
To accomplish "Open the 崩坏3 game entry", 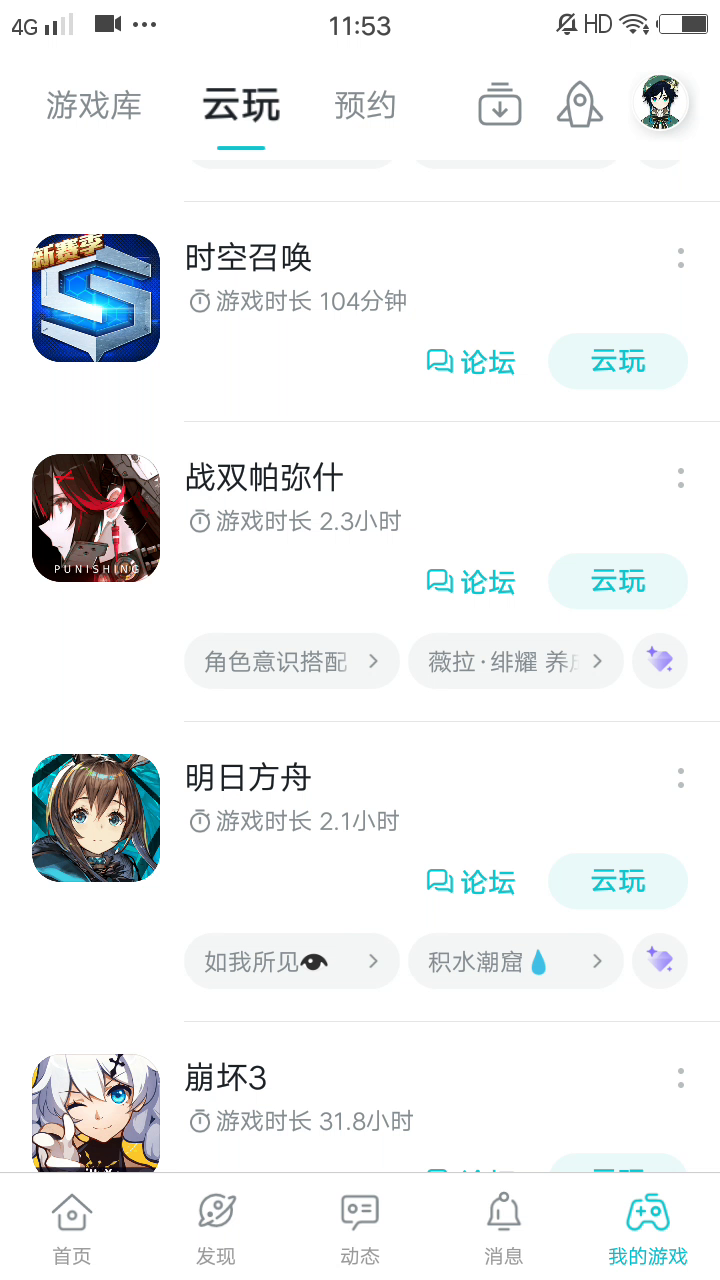I will 226,1078.
